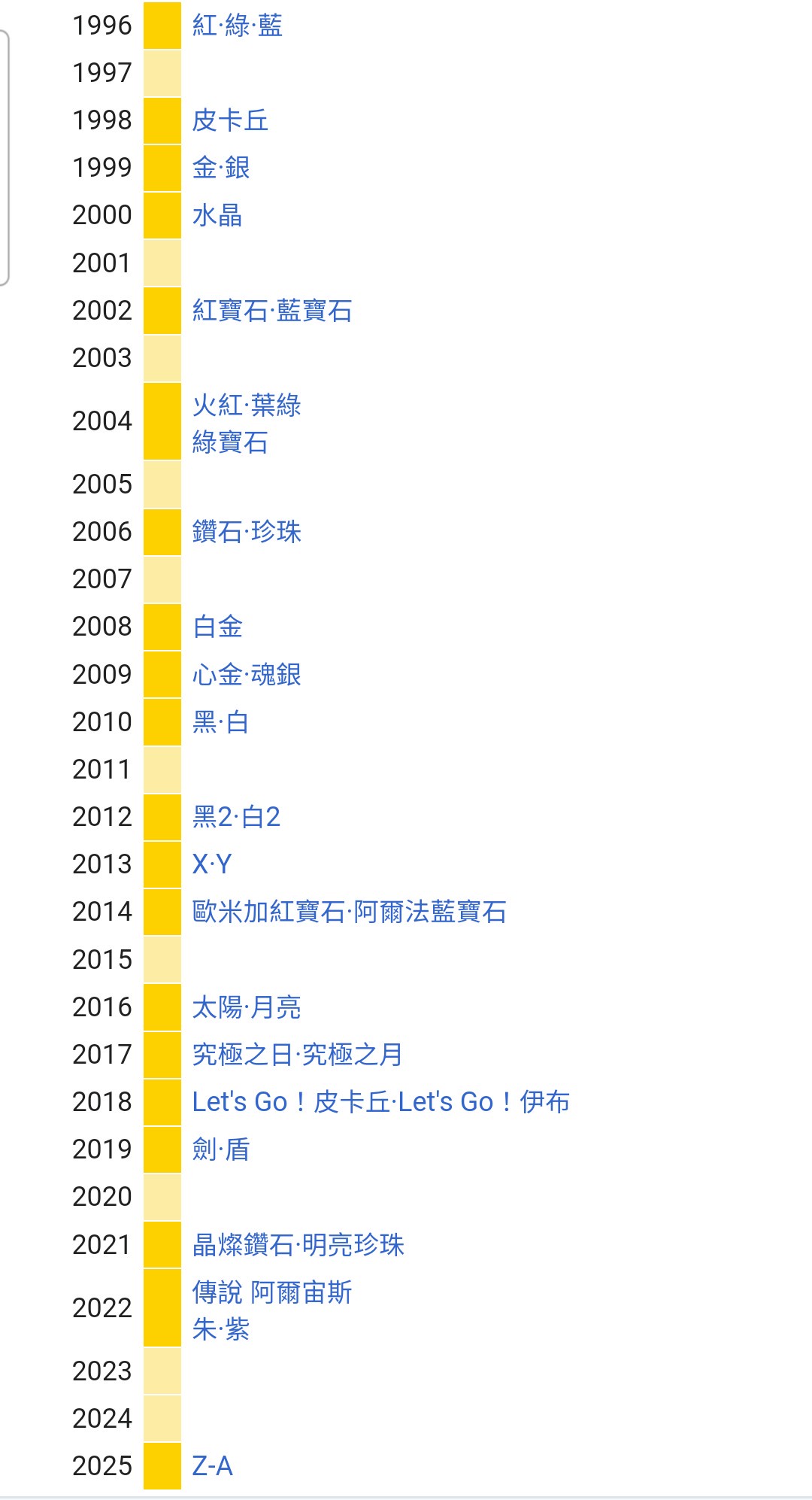Open the 究極之日·究極之月 link
The width and height of the screenshot is (812, 1500).
[297, 1055]
